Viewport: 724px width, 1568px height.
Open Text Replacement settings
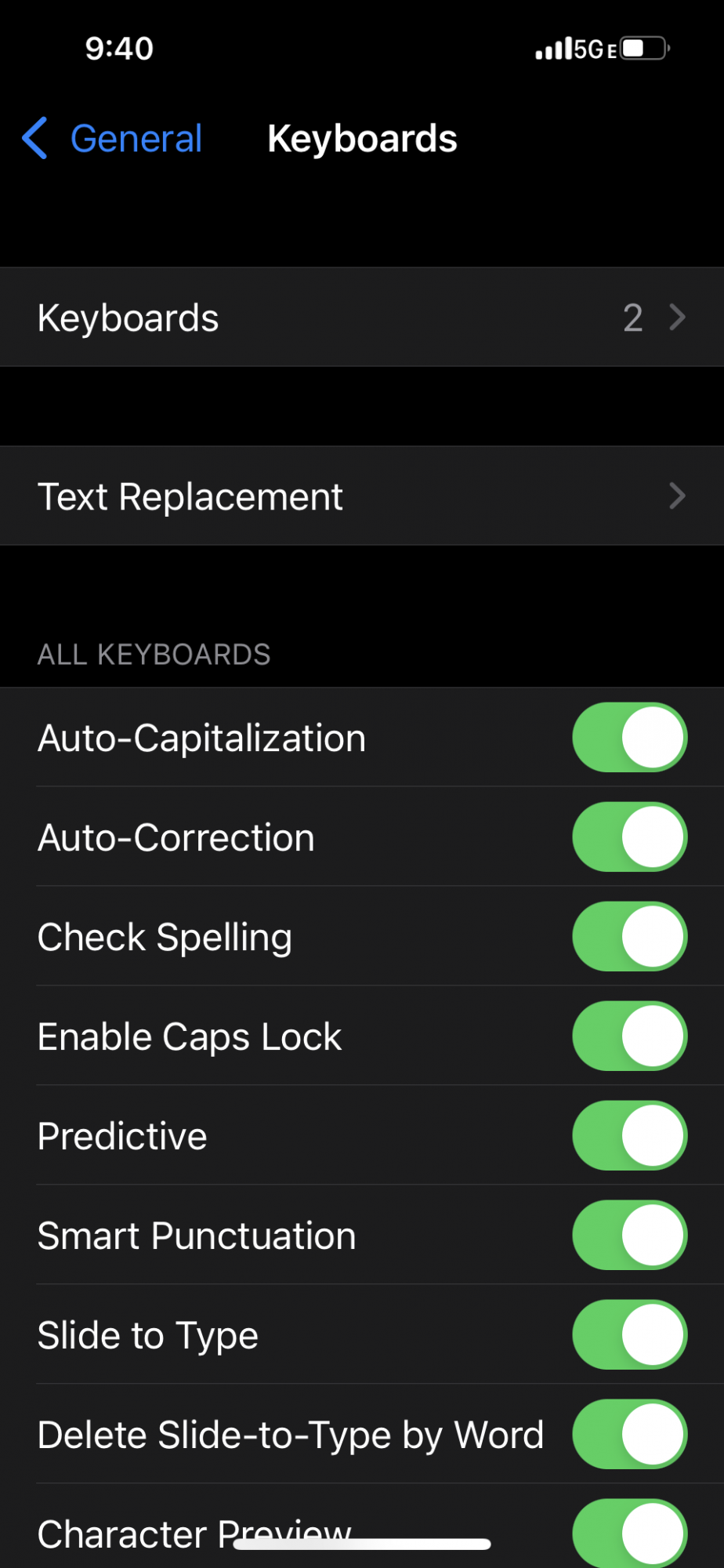362,496
